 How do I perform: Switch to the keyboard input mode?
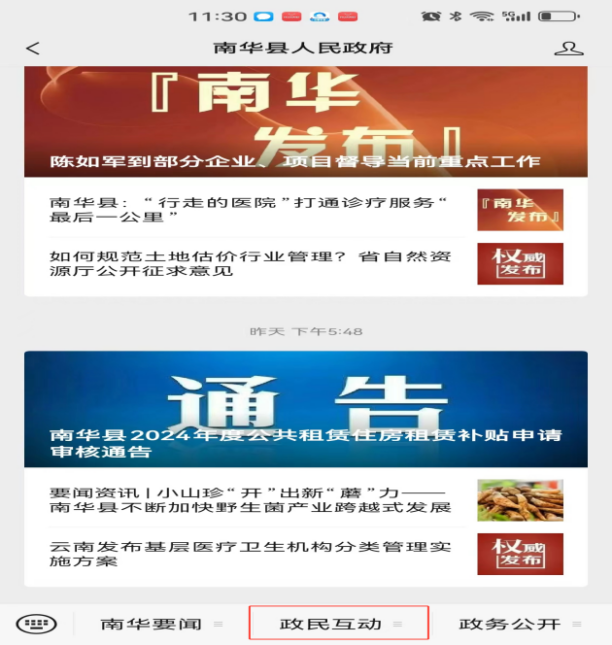[36, 623]
